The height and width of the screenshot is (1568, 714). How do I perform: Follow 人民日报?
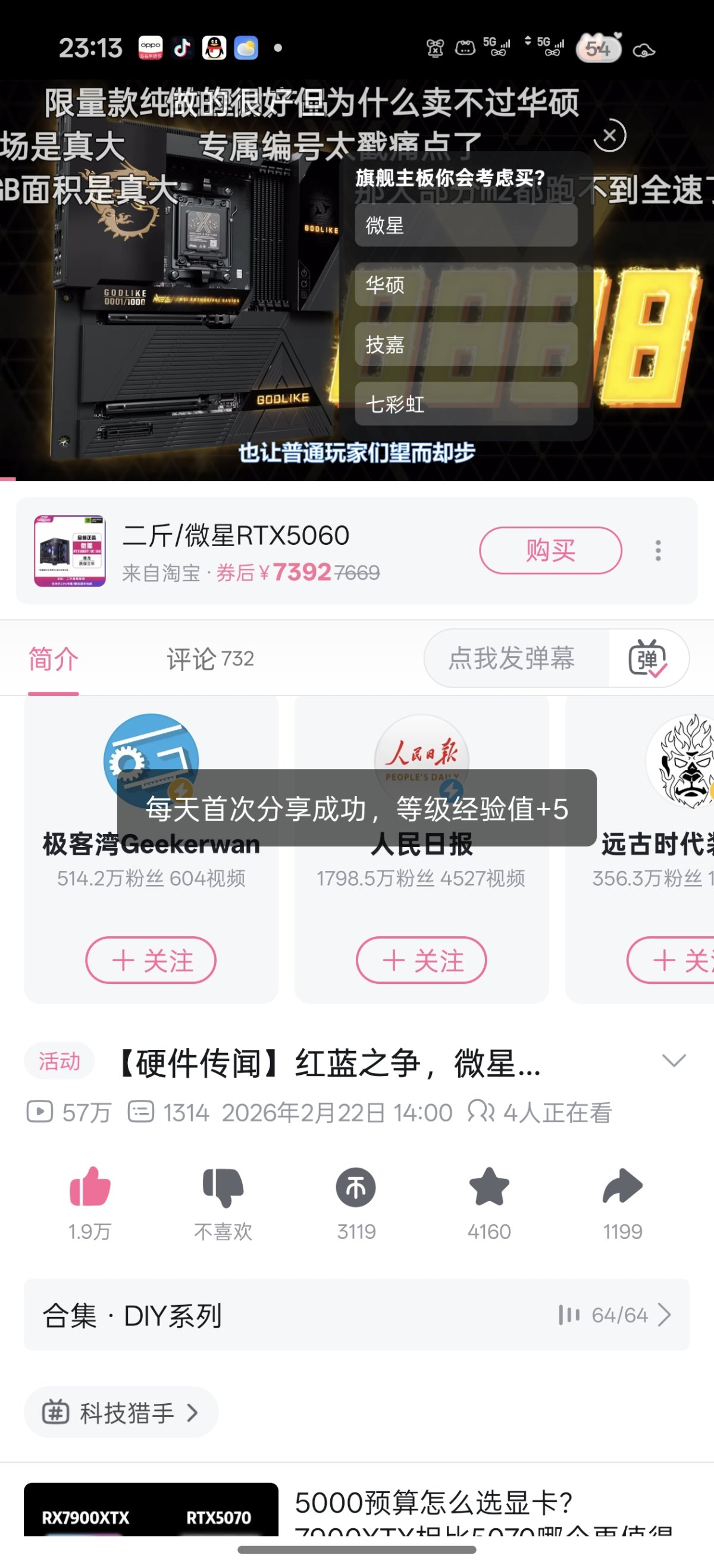(421, 960)
